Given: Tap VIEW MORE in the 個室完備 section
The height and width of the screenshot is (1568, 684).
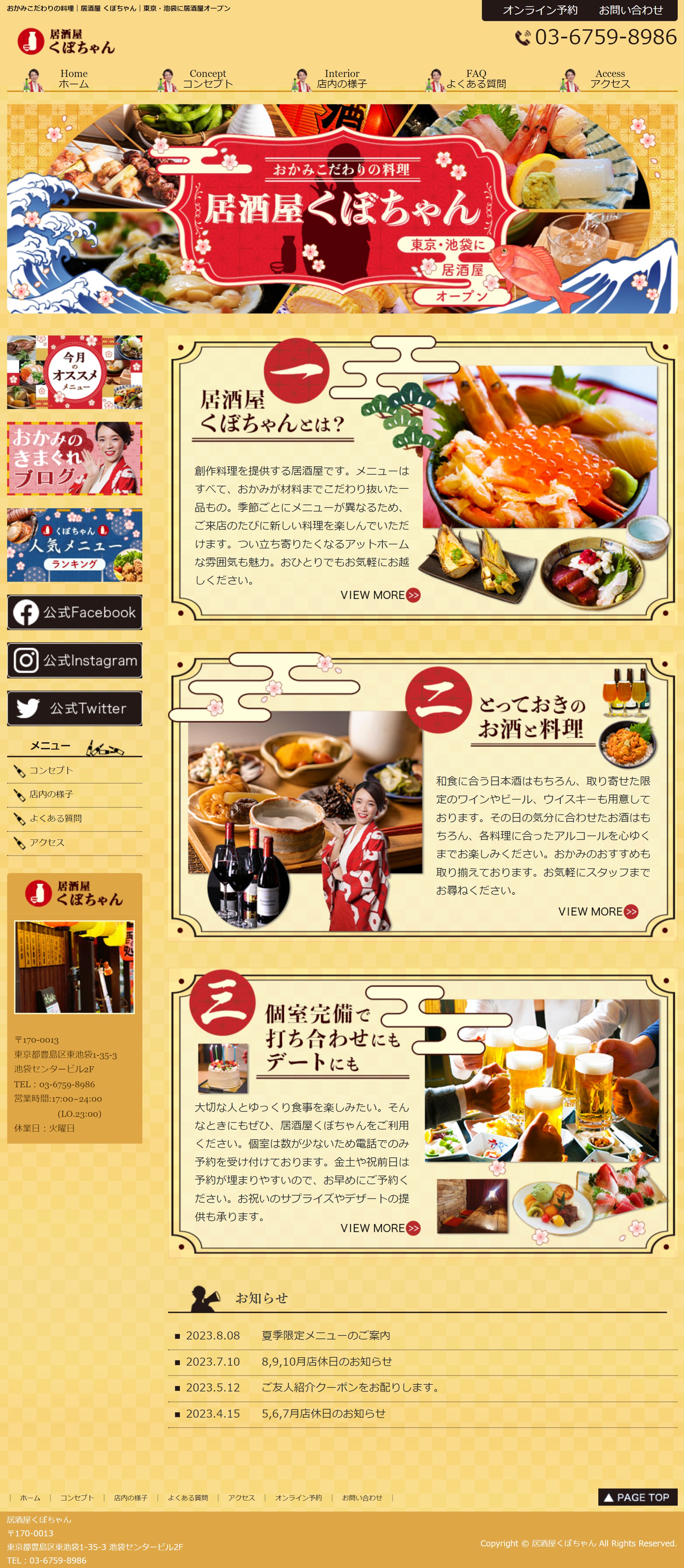Looking at the screenshot, I should click(x=380, y=1228).
